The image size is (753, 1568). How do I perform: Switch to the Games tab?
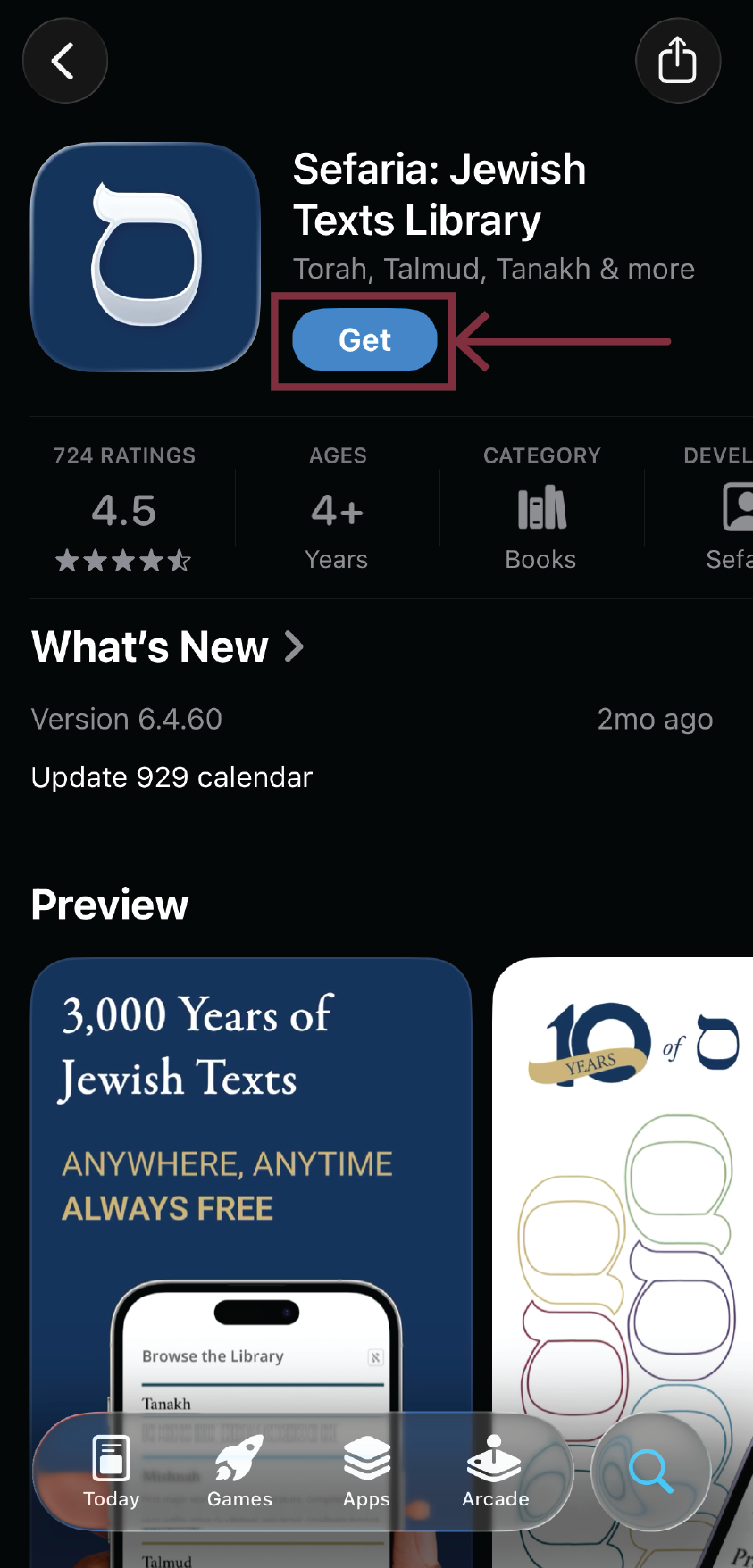tap(239, 1472)
